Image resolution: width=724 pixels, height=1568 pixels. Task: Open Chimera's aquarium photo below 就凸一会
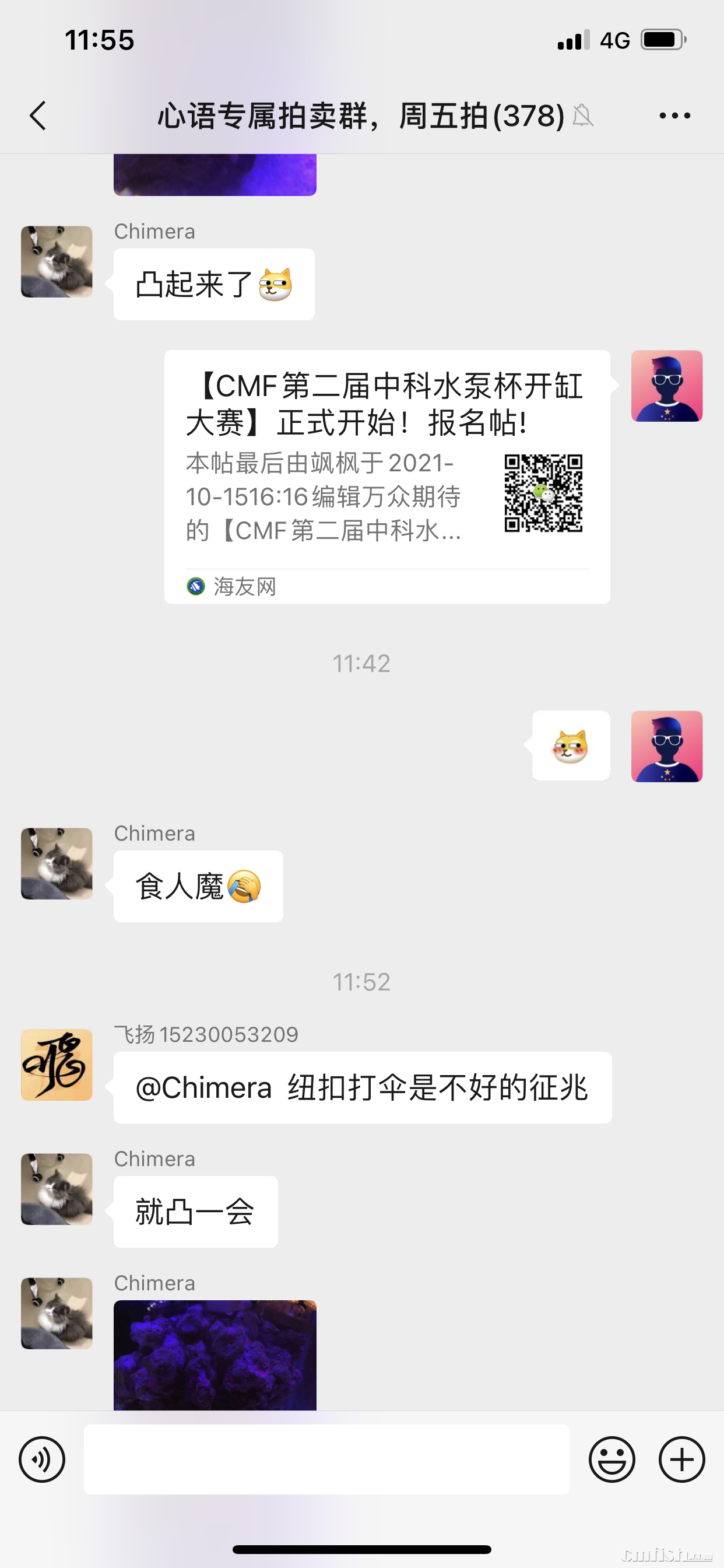[x=215, y=1354]
